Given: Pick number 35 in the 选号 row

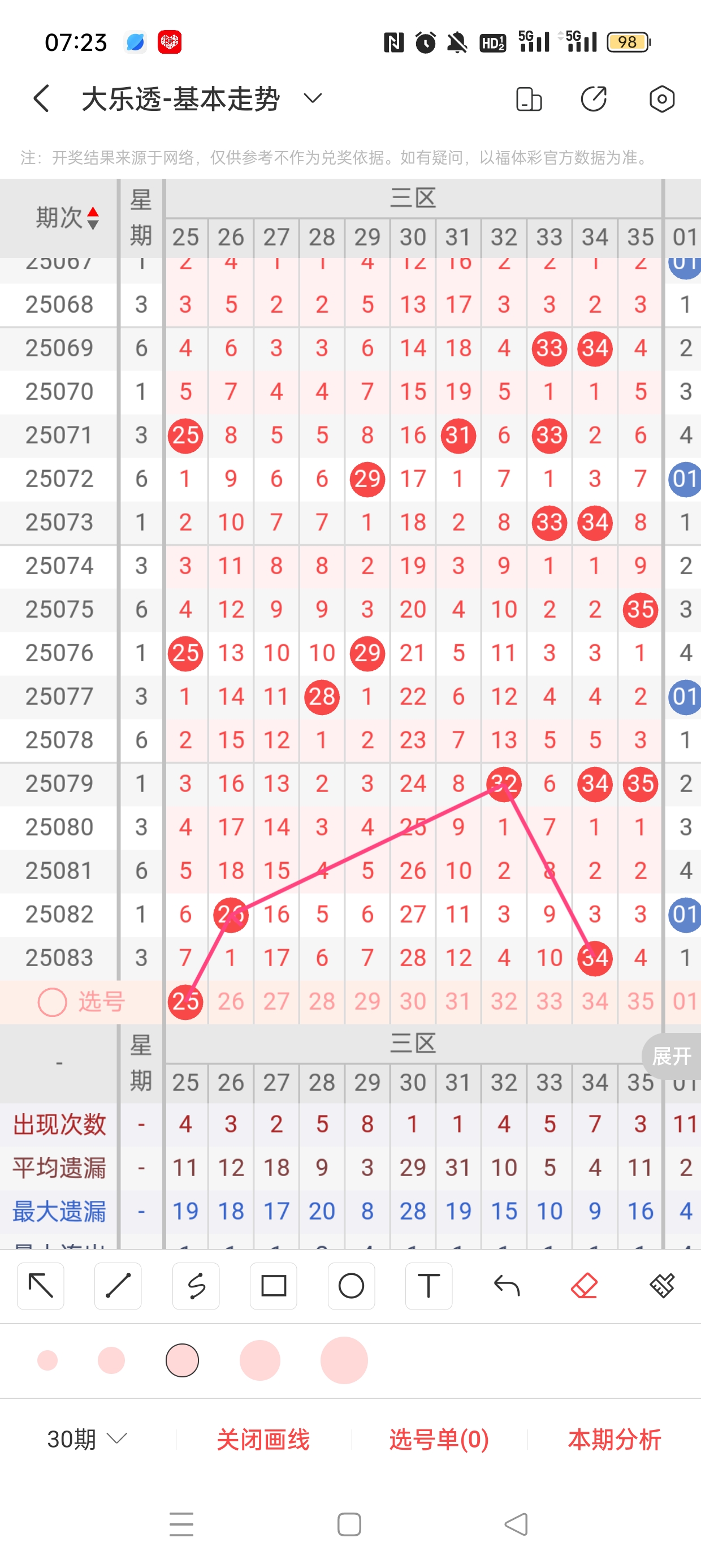Looking at the screenshot, I should (640, 1001).
